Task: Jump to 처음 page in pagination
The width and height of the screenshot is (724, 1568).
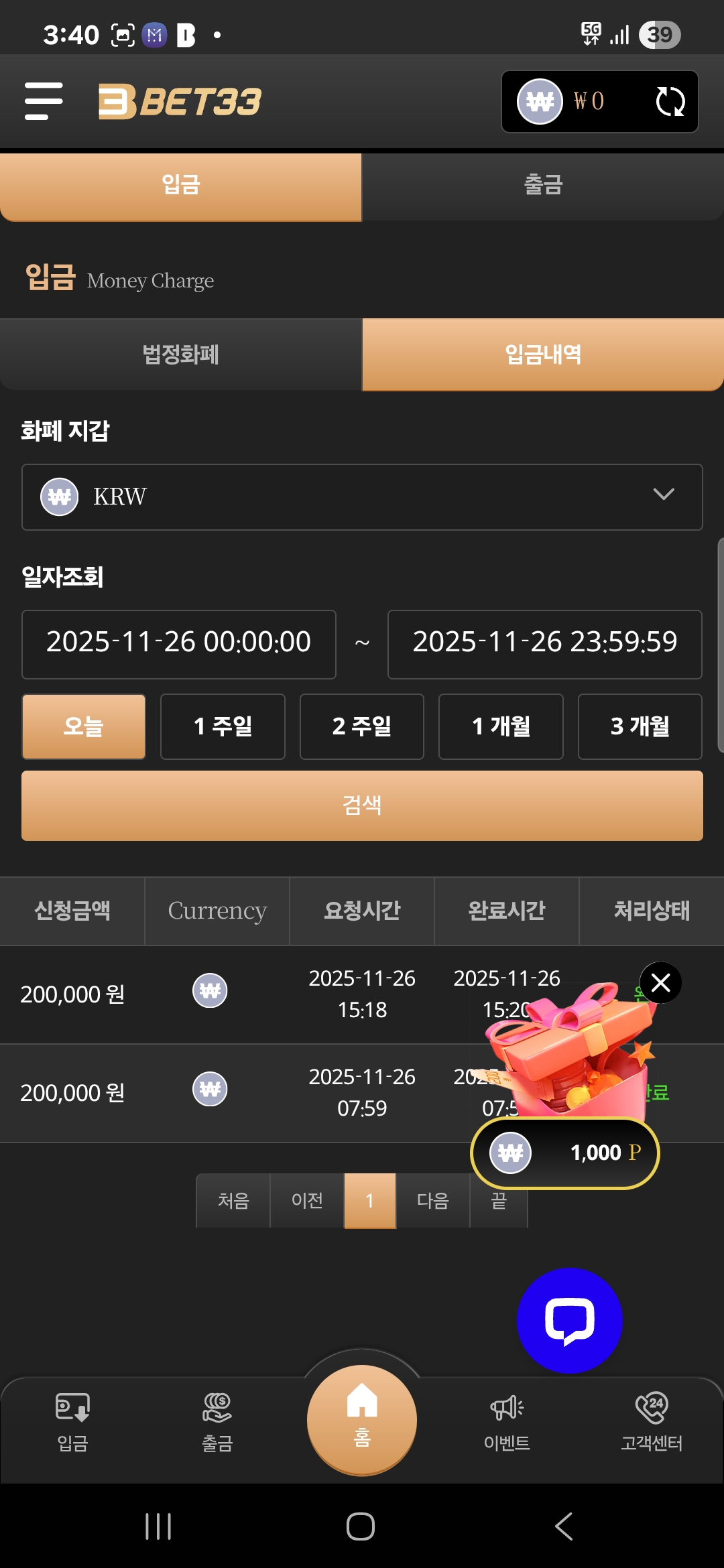Action: (233, 1200)
